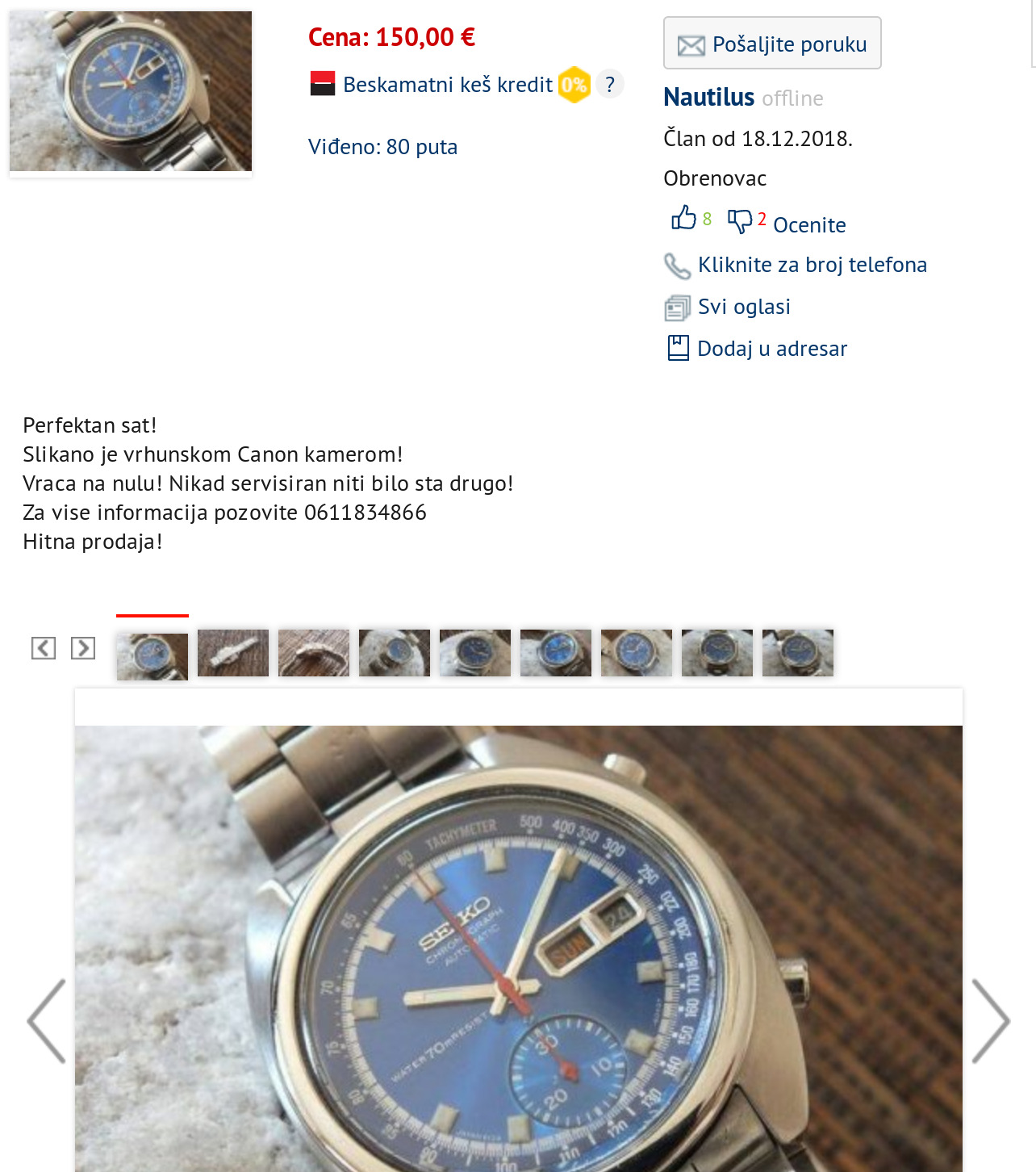Open the top watch photo
The width and height of the screenshot is (1036, 1172).
131,91
